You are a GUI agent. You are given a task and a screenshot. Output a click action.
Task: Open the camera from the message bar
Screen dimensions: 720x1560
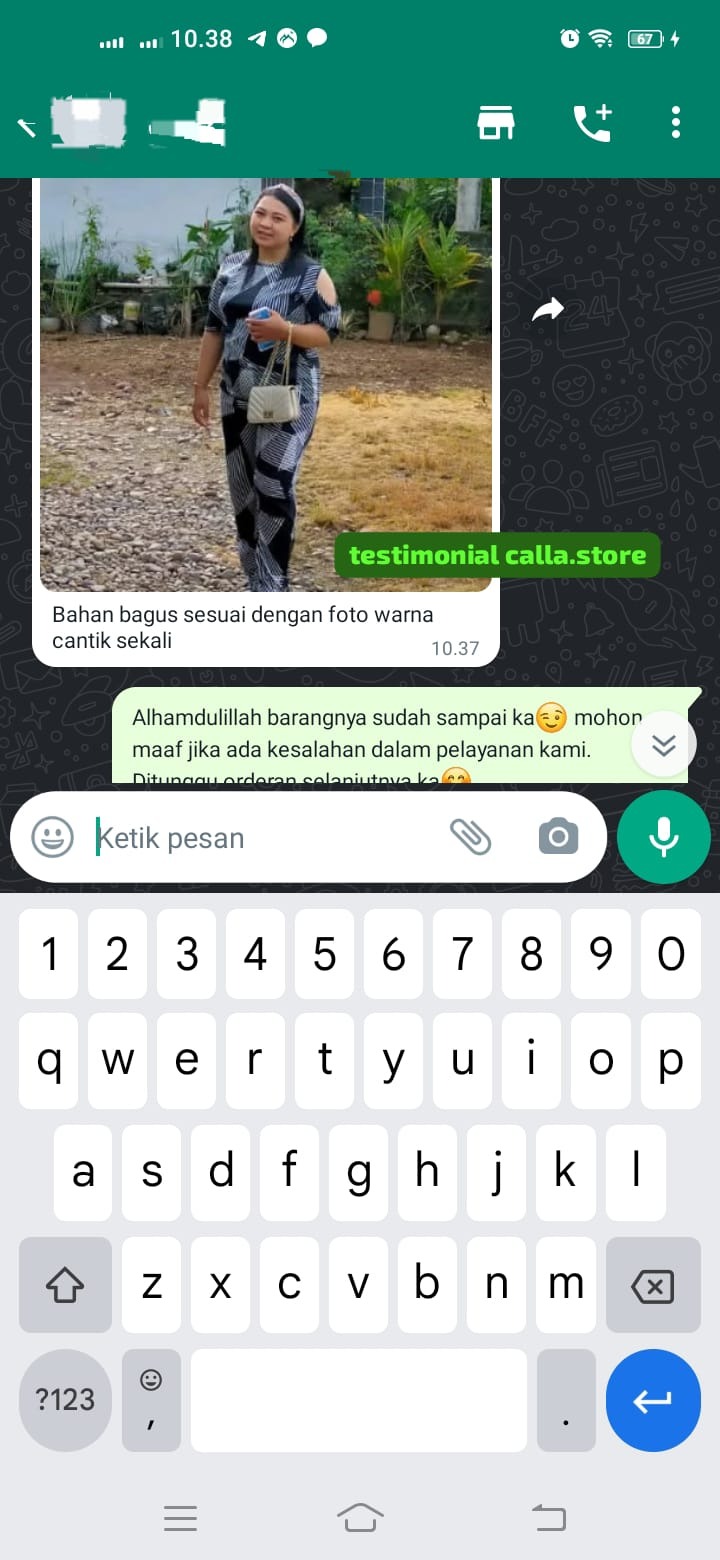coord(558,837)
